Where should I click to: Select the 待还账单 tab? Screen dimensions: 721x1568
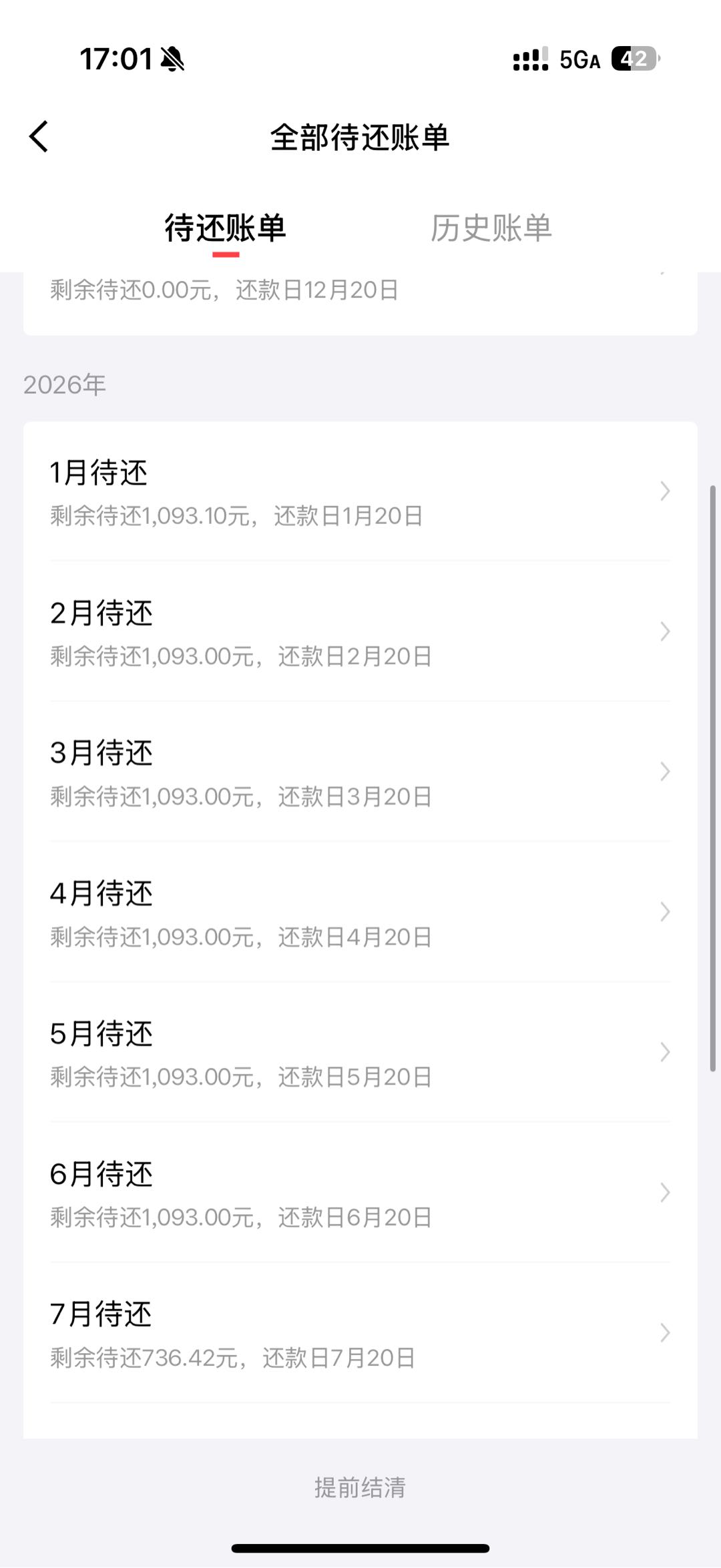pos(226,228)
